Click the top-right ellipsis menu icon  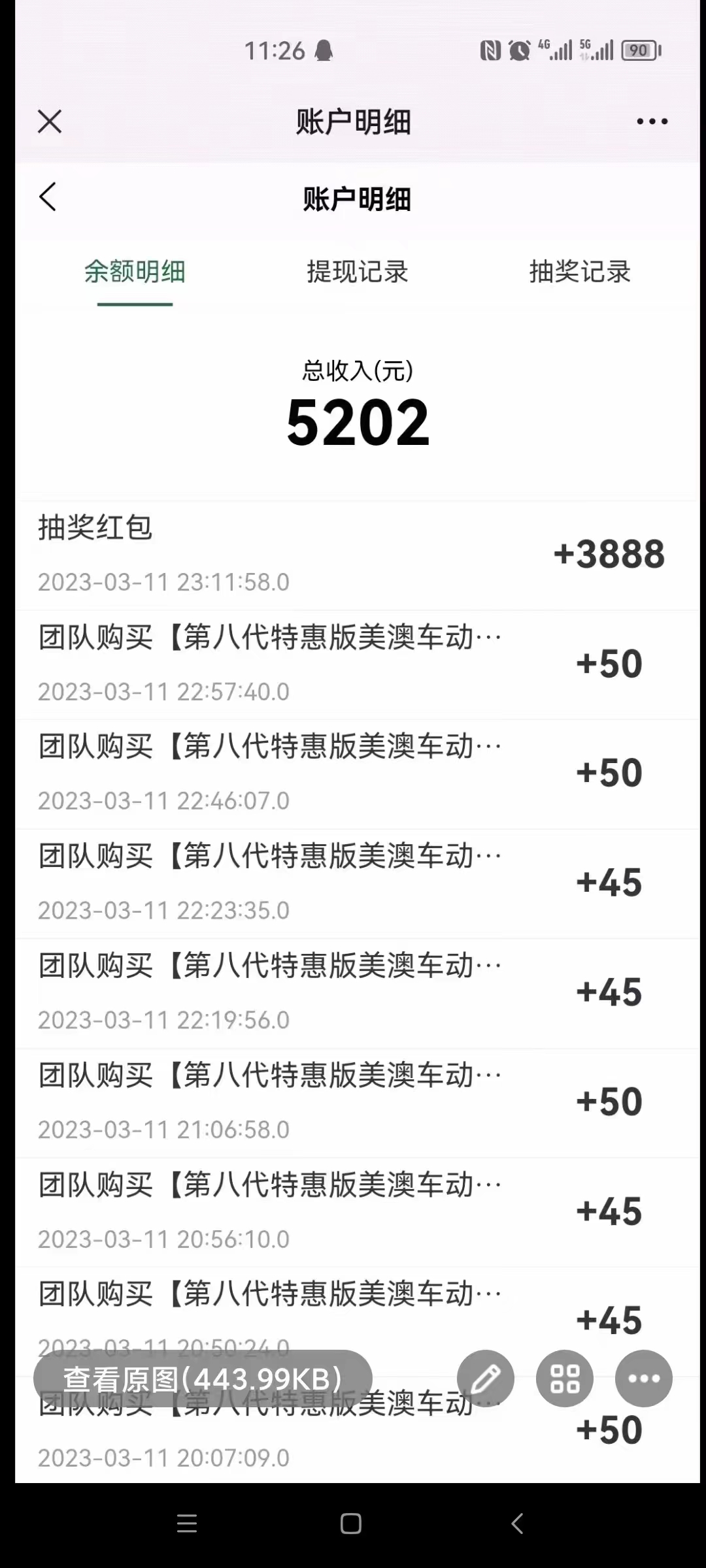tap(652, 121)
